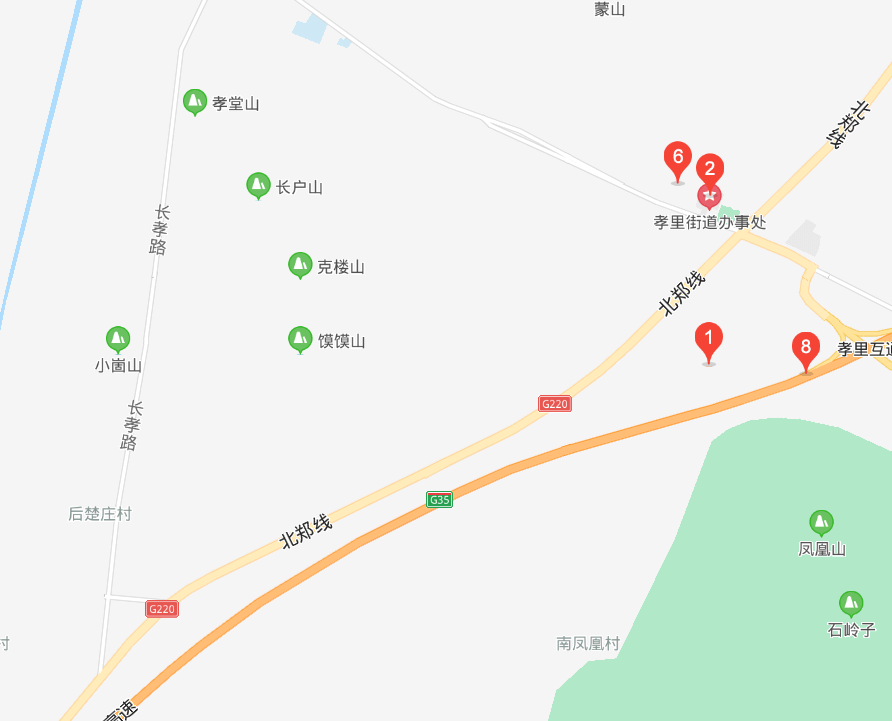Select the 凤凰山 mountain icon
This screenshot has width=892, height=721.
[821, 522]
